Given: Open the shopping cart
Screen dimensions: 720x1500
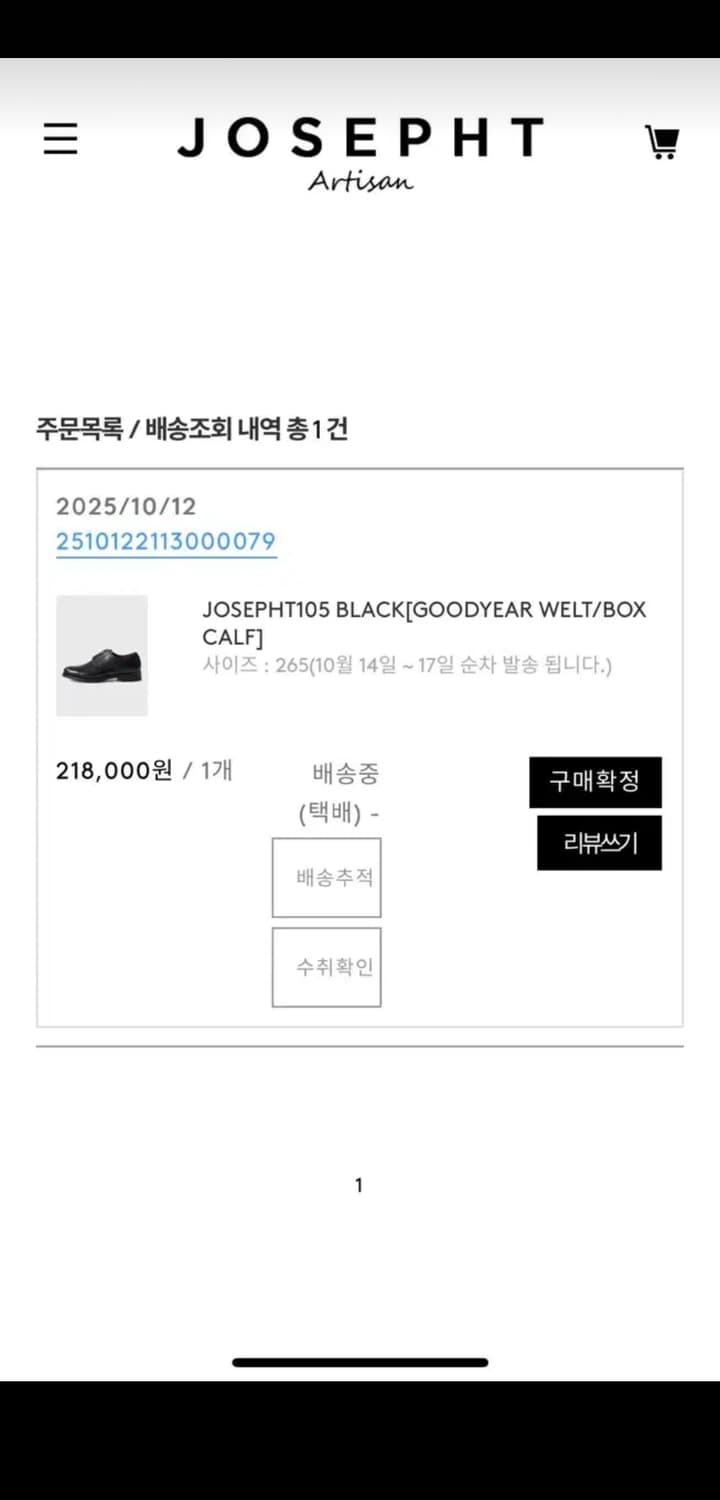Looking at the screenshot, I should click(661, 143).
